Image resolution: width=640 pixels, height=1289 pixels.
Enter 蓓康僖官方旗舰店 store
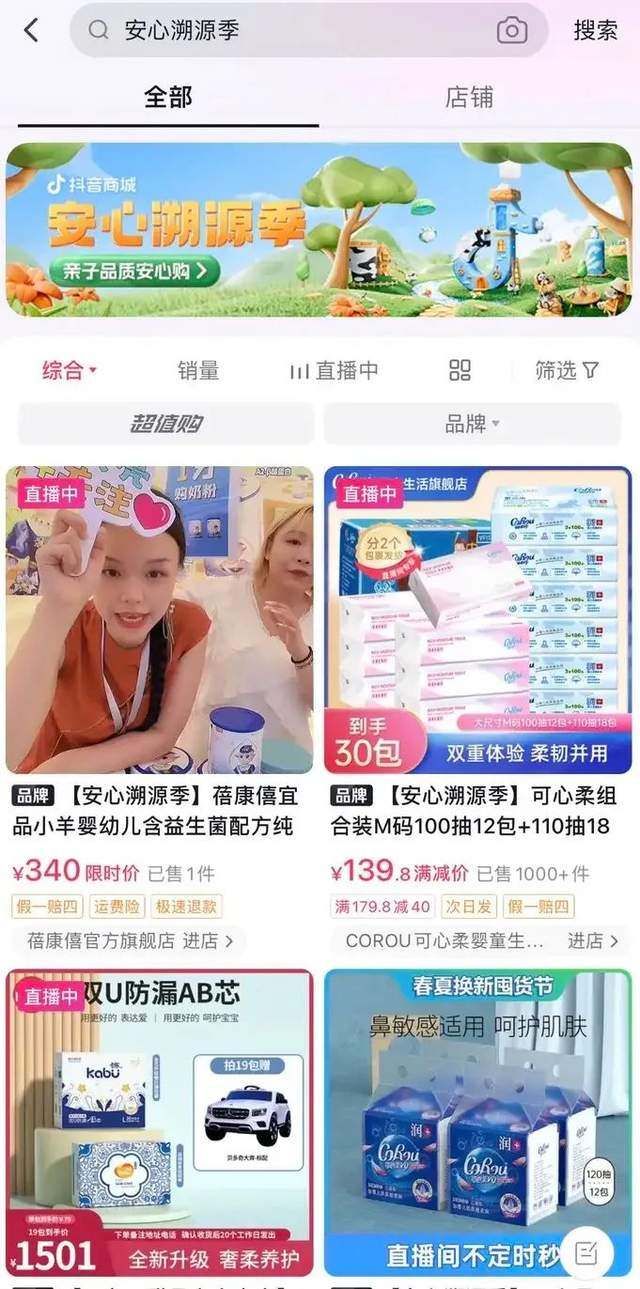click(125, 941)
